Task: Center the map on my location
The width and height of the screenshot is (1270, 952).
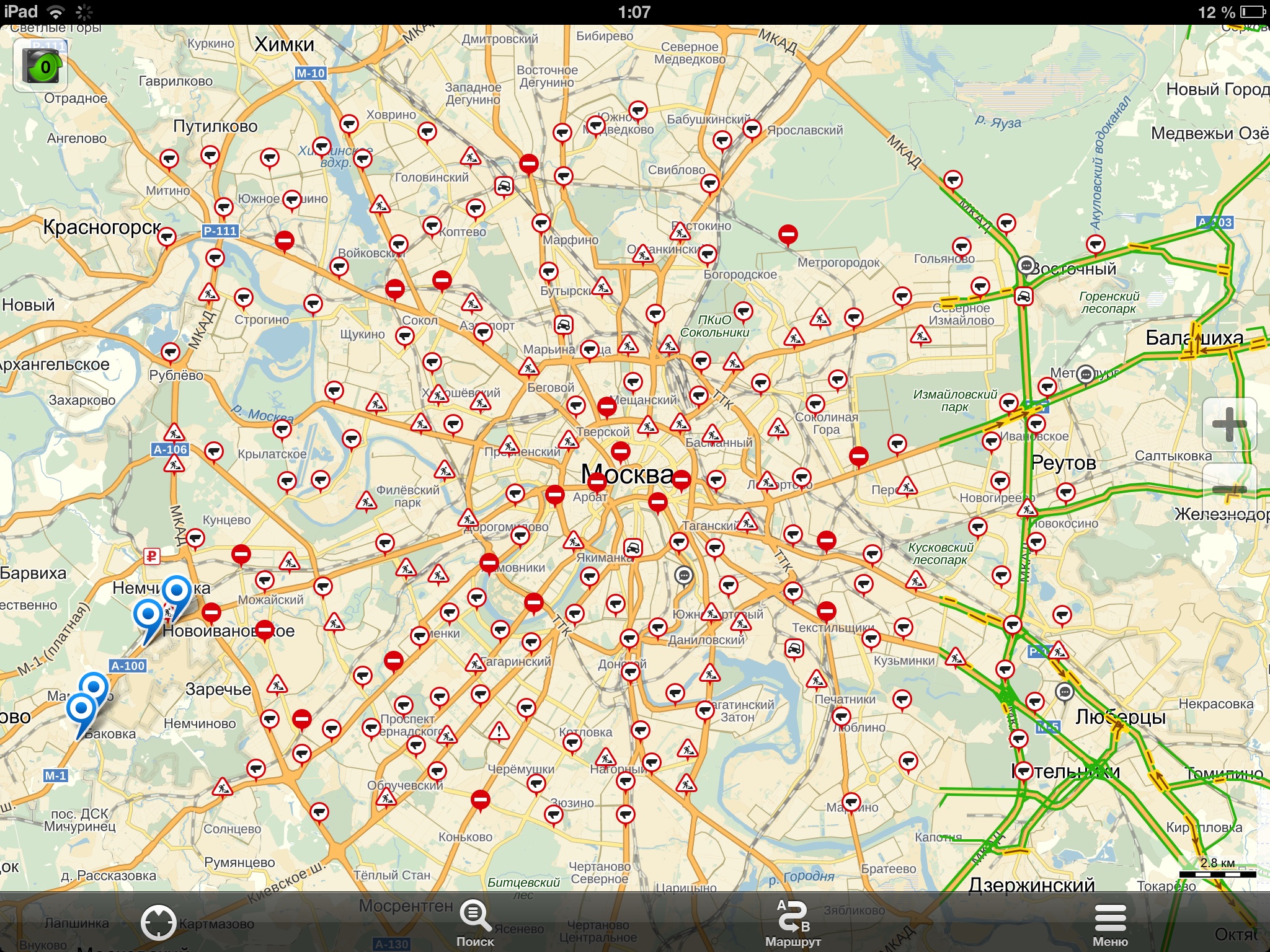Action: [x=158, y=922]
